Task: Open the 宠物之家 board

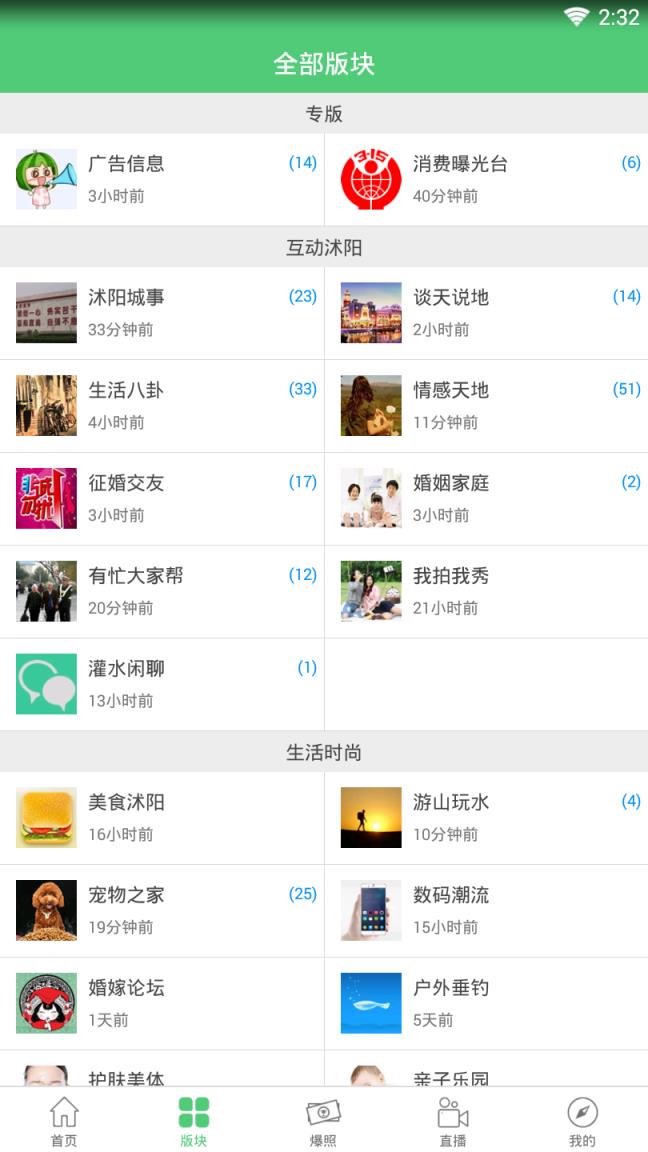Action: [162, 910]
